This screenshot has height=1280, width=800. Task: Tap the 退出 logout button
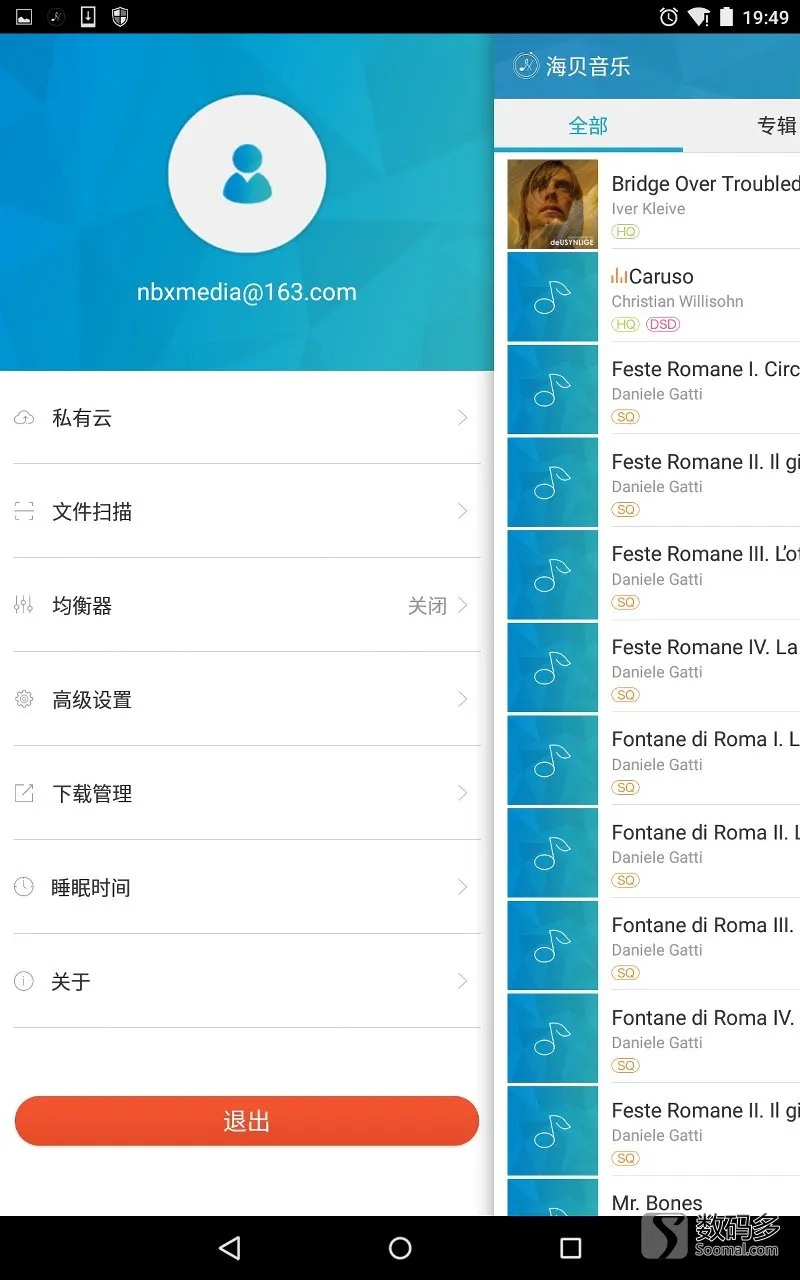click(x=246, y=1121)
